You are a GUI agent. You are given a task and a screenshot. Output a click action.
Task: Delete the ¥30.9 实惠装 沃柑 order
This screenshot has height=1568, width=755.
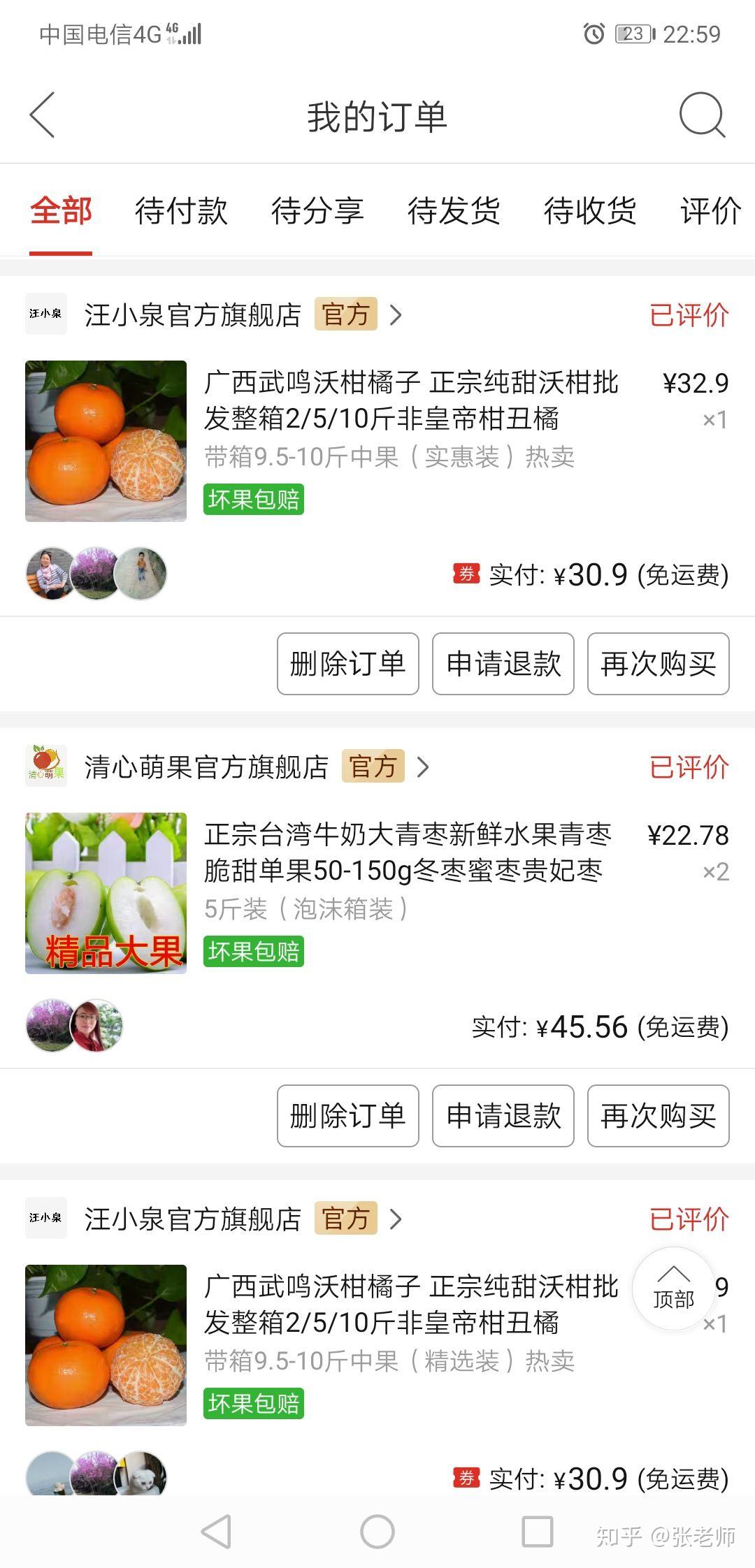click(347, 664)
